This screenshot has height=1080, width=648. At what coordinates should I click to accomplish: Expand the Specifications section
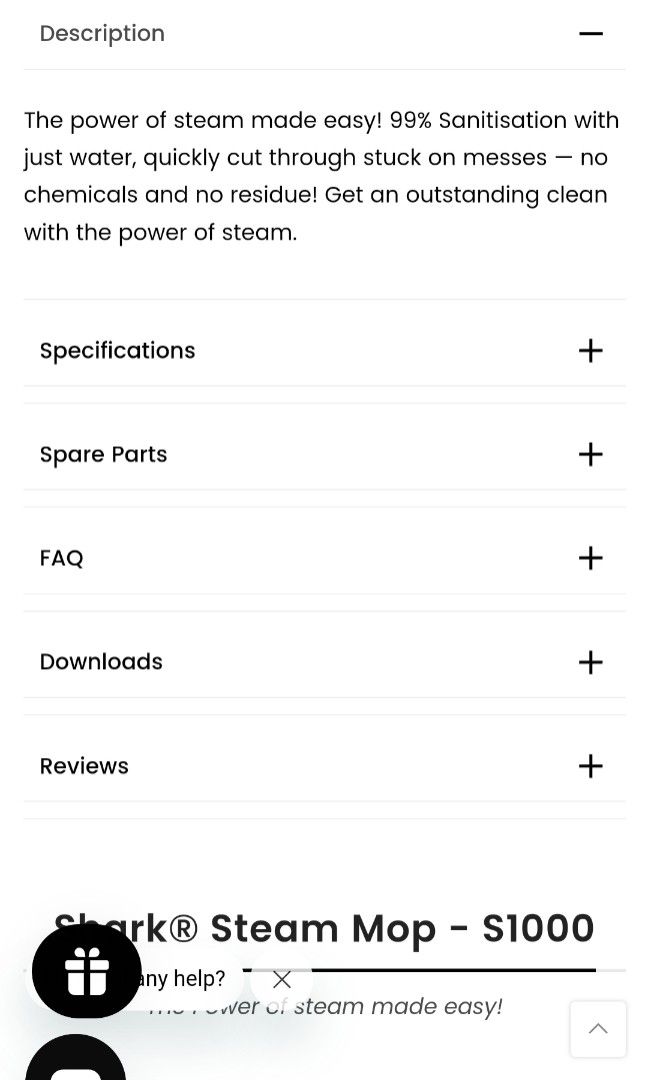tap(590, 351)
